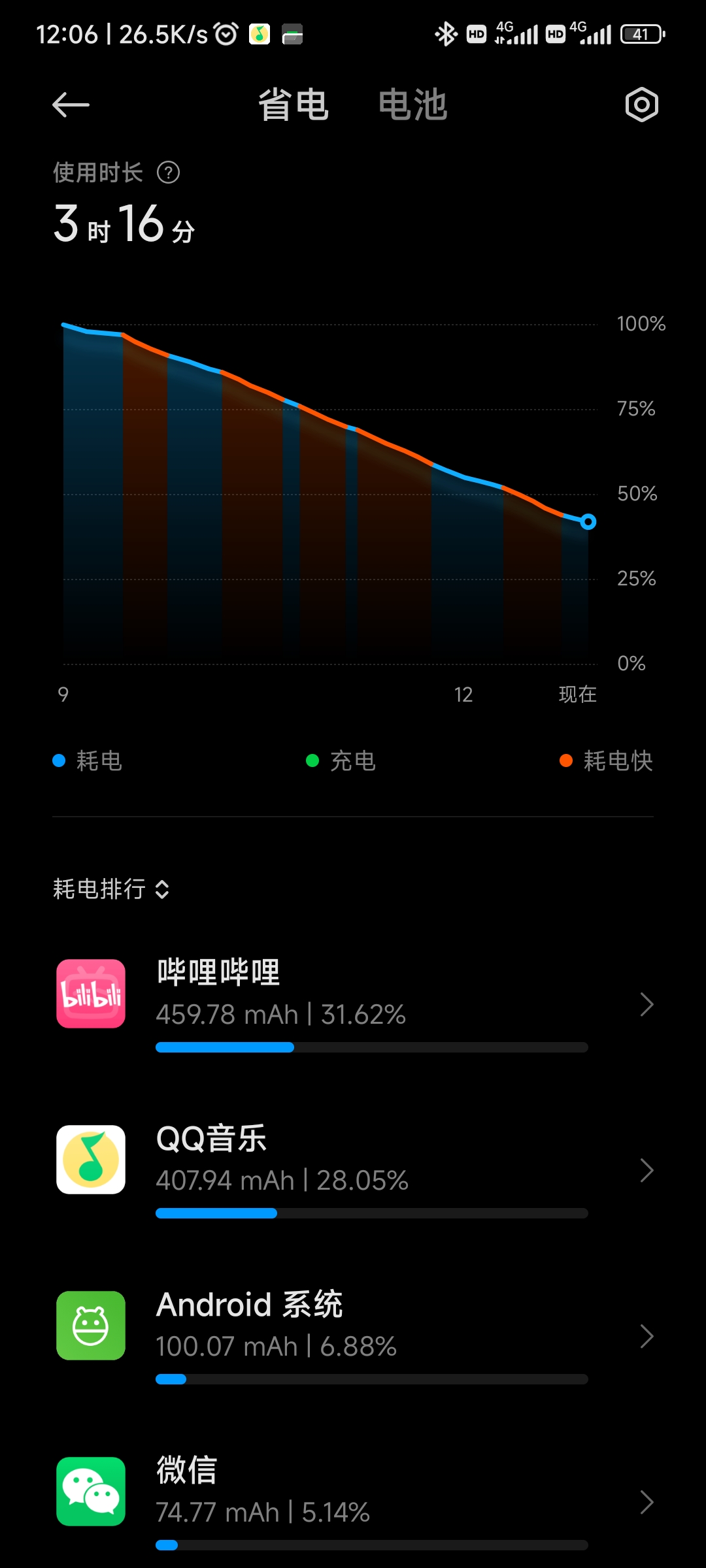View QQ音乐 power consumption details

point(353,1171)
